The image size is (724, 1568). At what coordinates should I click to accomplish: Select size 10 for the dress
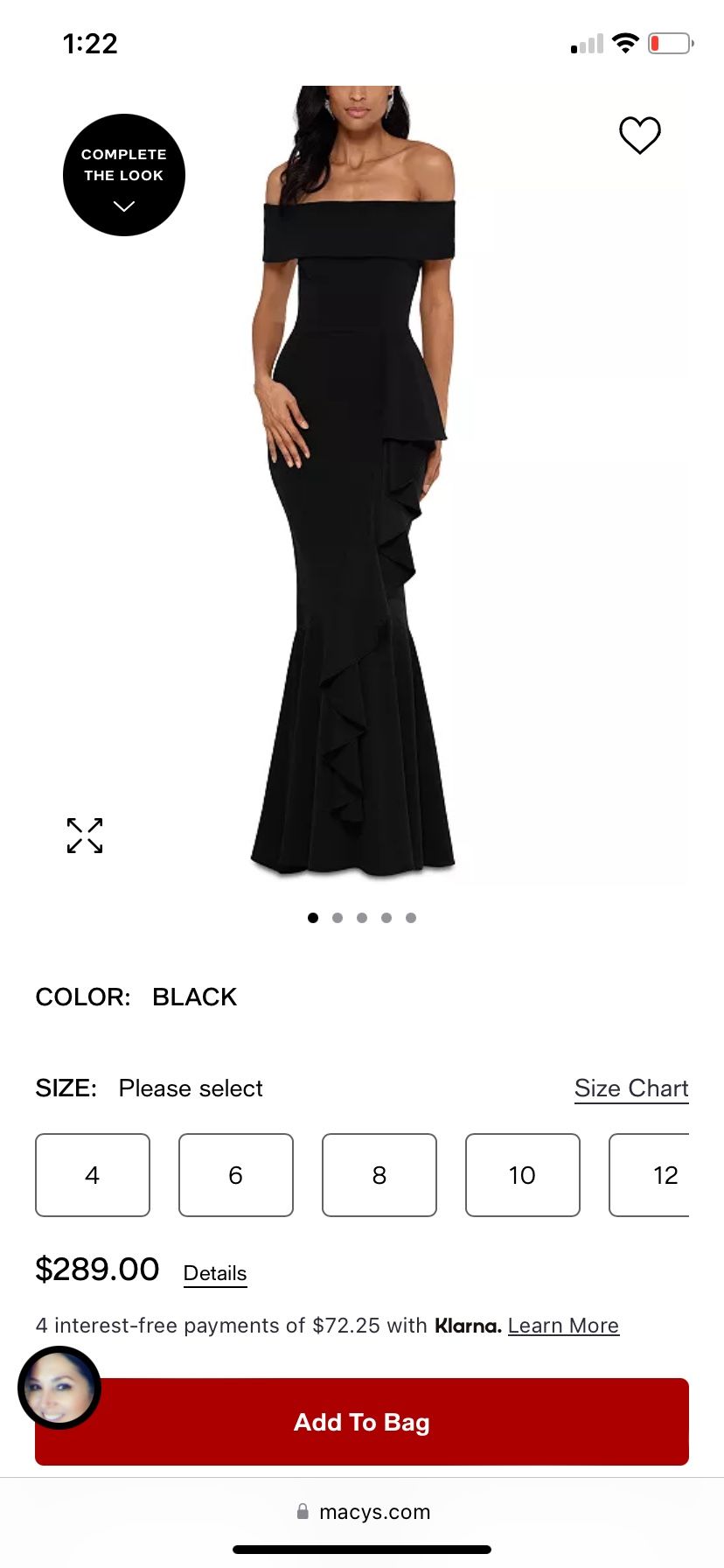pyautogui.click(x=522, y=1175)
